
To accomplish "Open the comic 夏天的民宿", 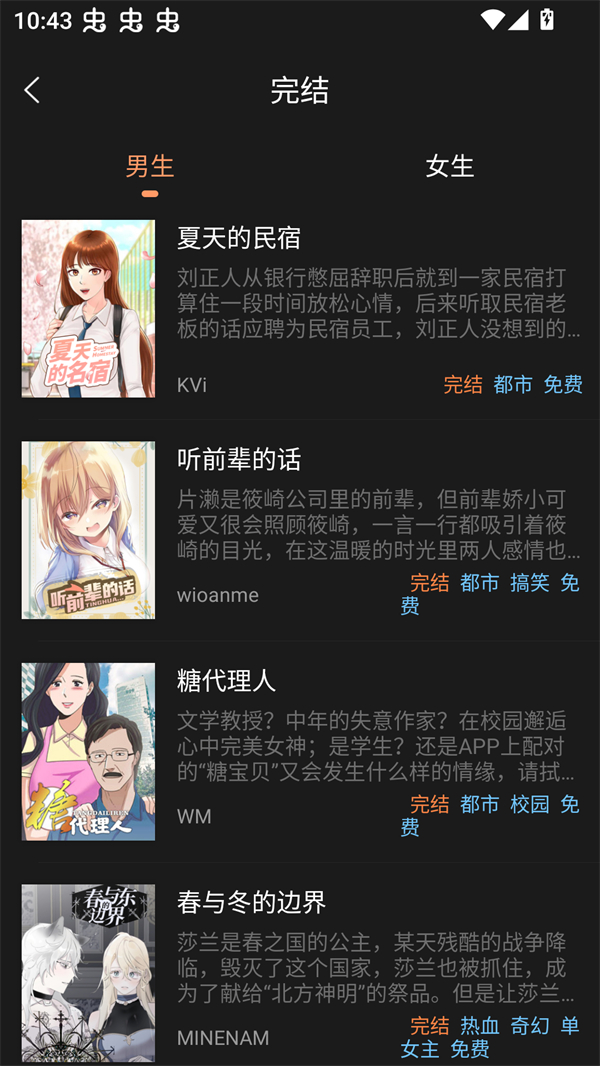I will coord(239,238).
